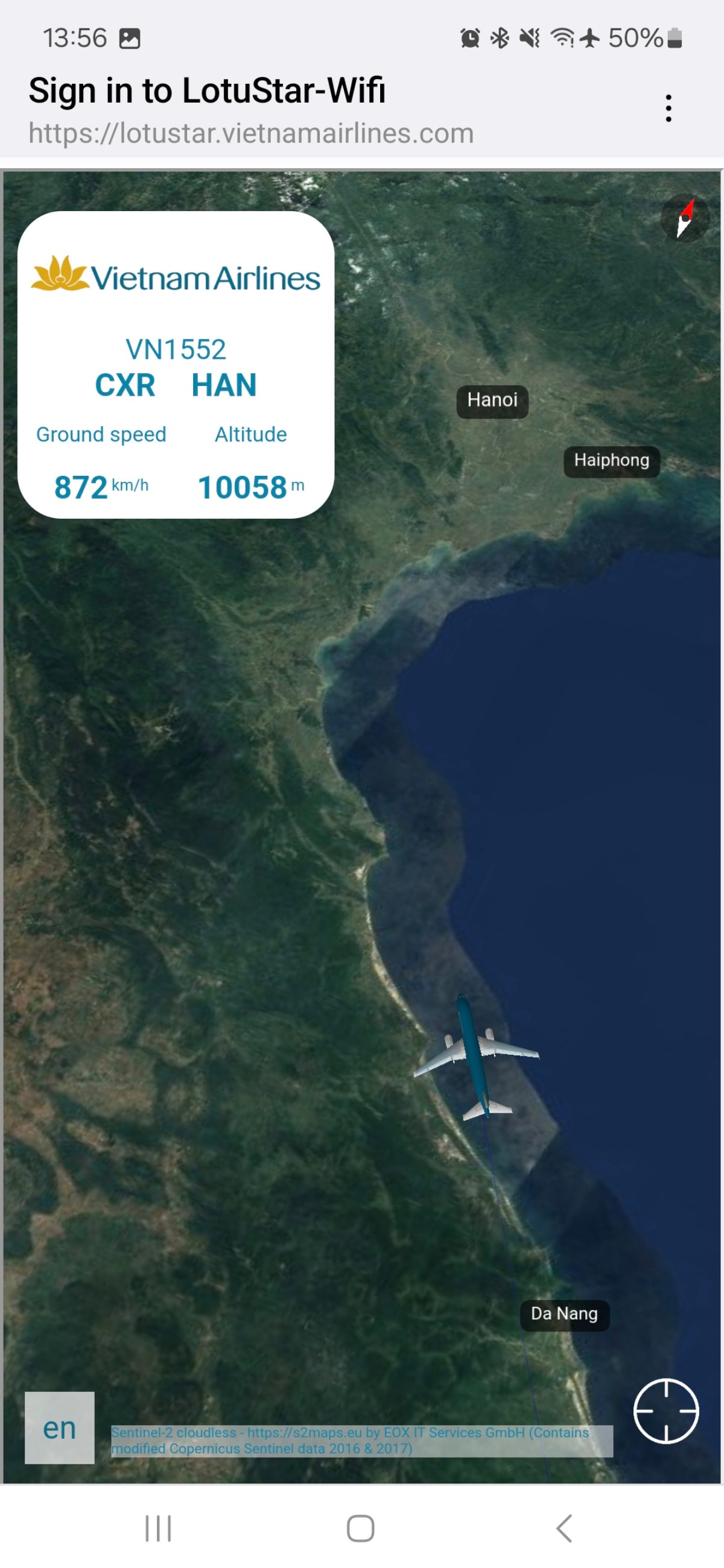Screen dimensions: 724x1568
Task: Open recent apps from the navigation bar
Action: 158,1528
